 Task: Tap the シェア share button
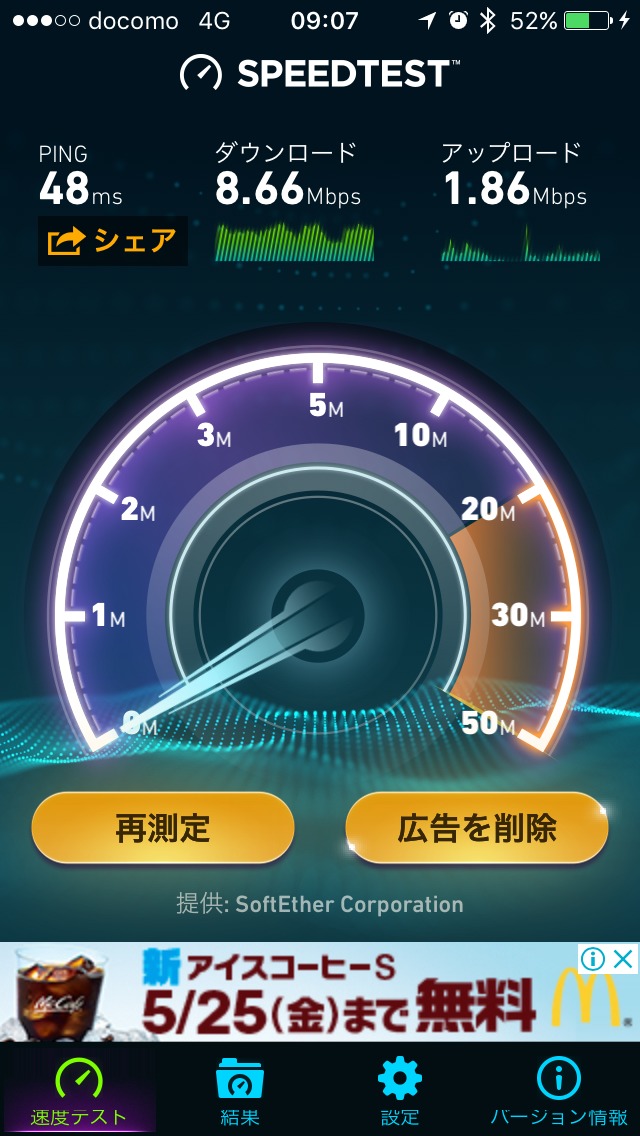[112, 241]
